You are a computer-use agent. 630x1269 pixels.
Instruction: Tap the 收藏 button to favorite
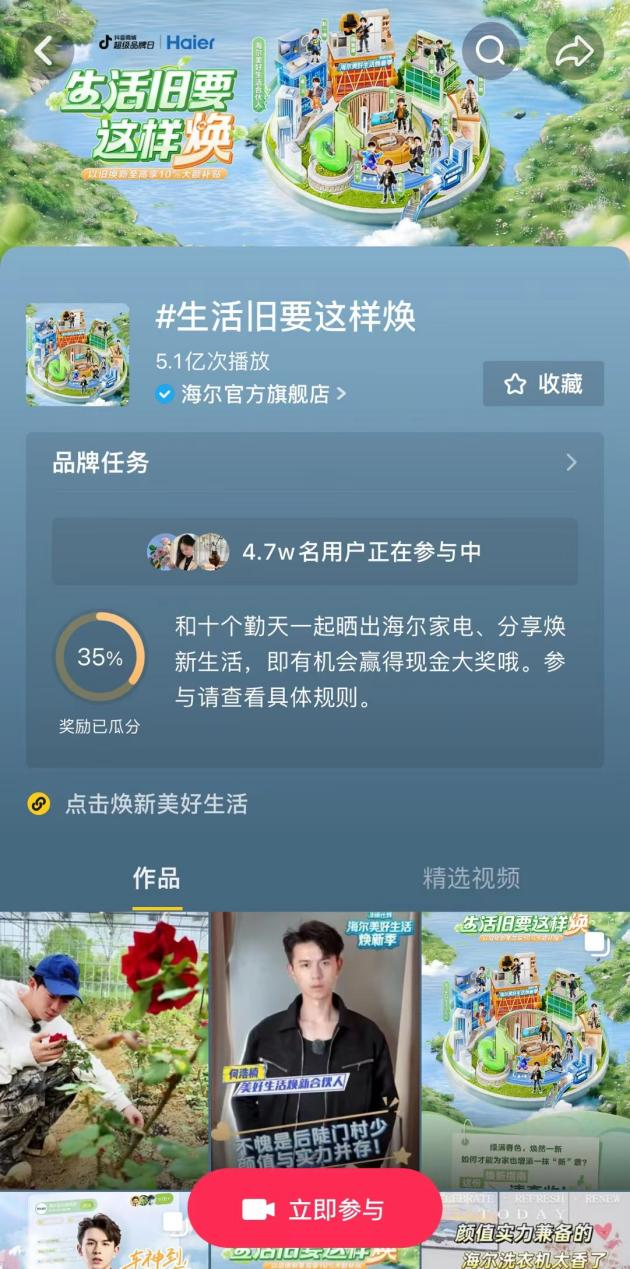[x=543, y=384]
